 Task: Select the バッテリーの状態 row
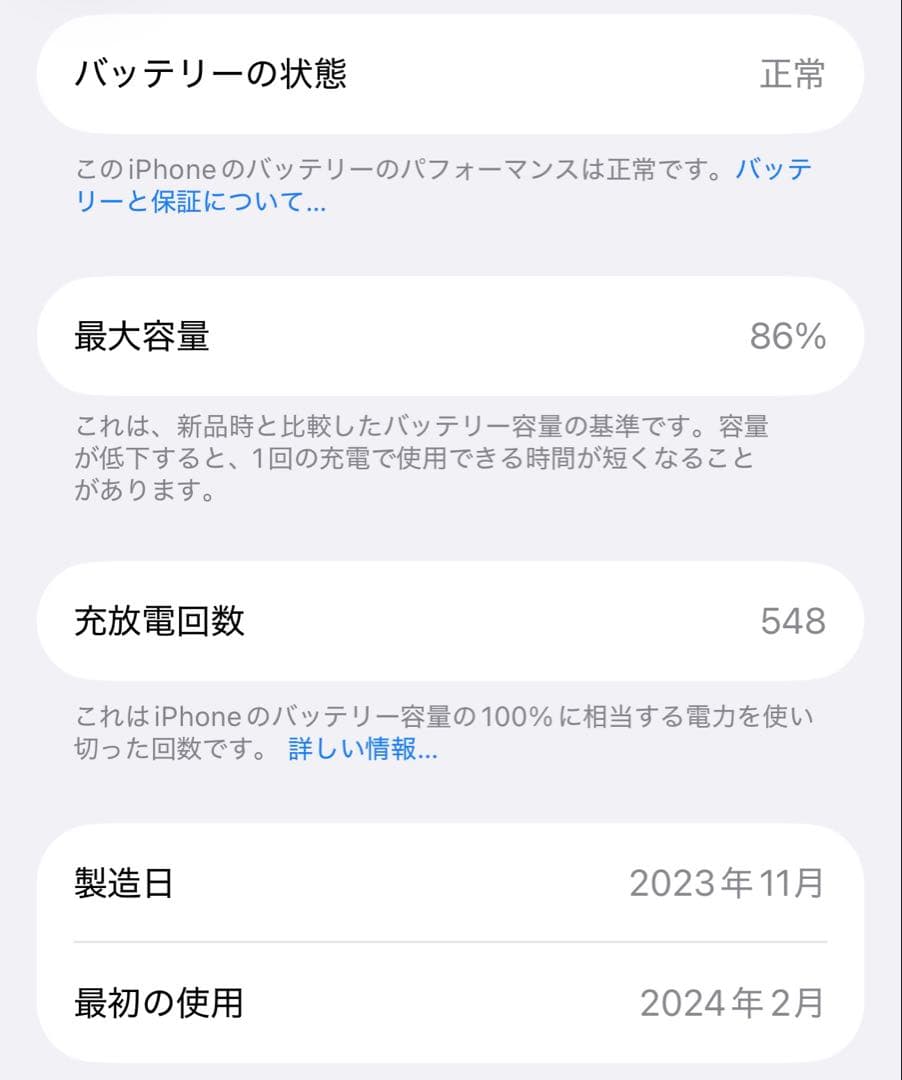450,74
